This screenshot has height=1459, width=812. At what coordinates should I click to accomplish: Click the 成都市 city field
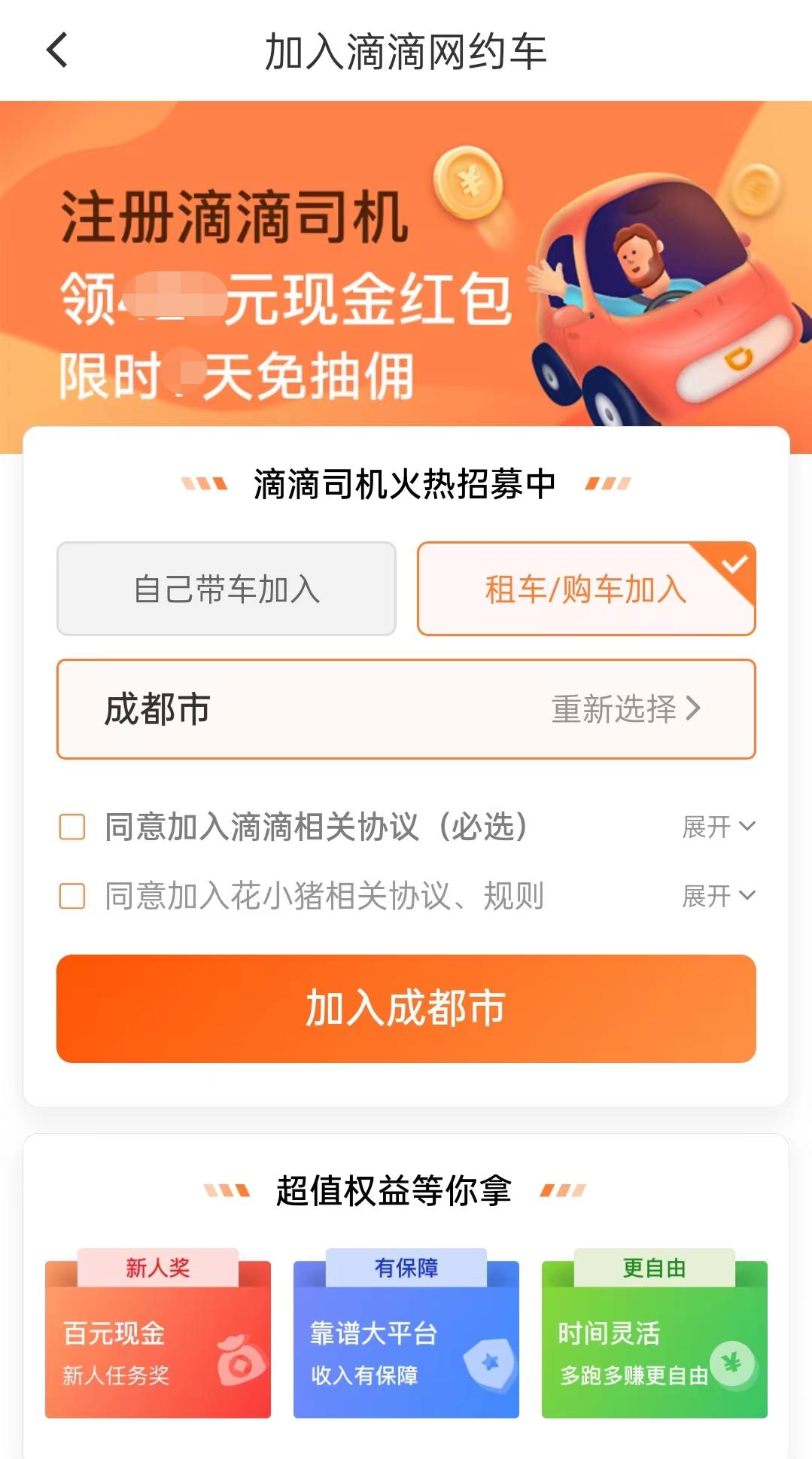(158, 708)
